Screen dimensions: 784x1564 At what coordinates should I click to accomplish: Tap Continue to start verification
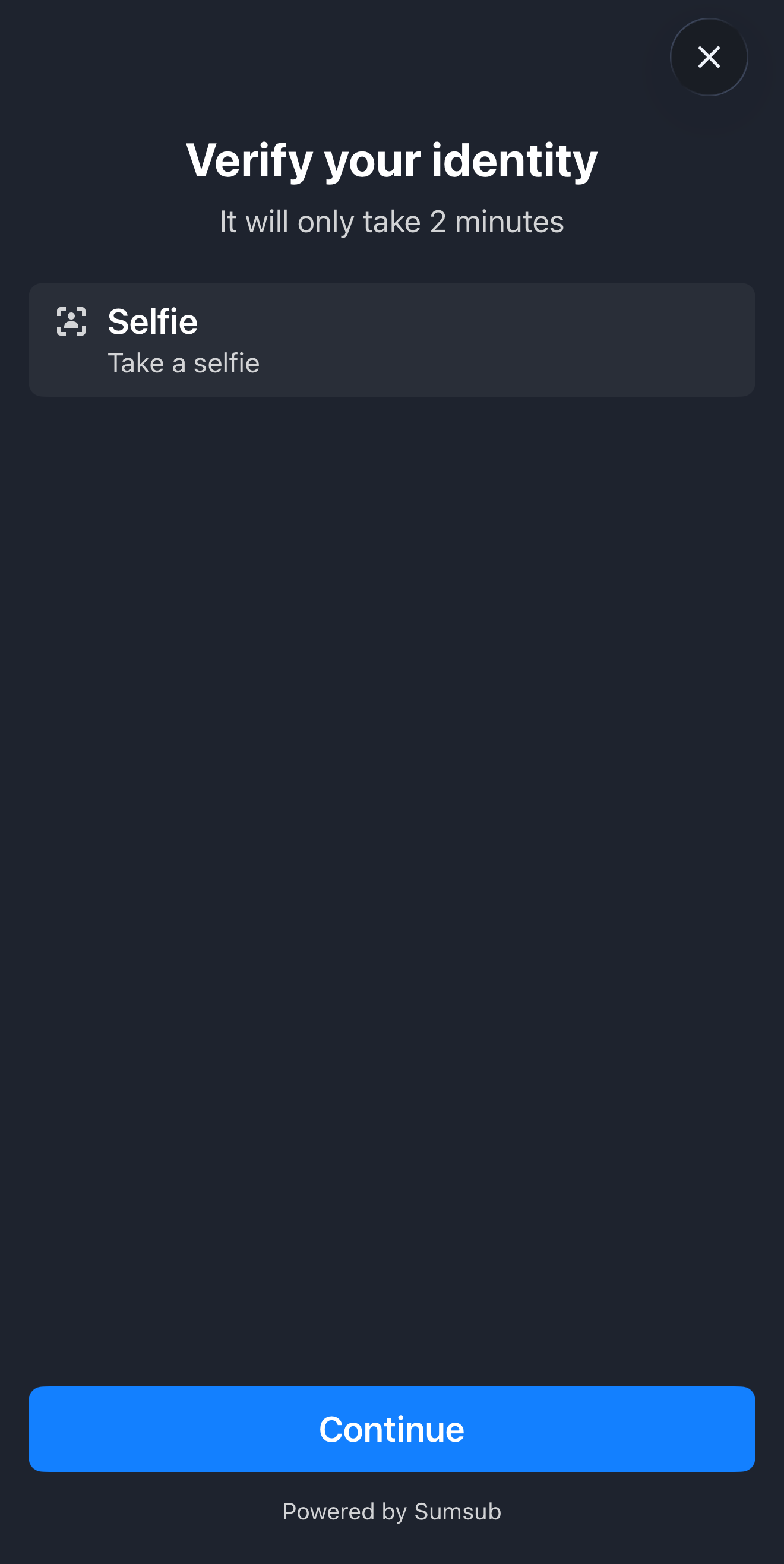pos(391,1429)
